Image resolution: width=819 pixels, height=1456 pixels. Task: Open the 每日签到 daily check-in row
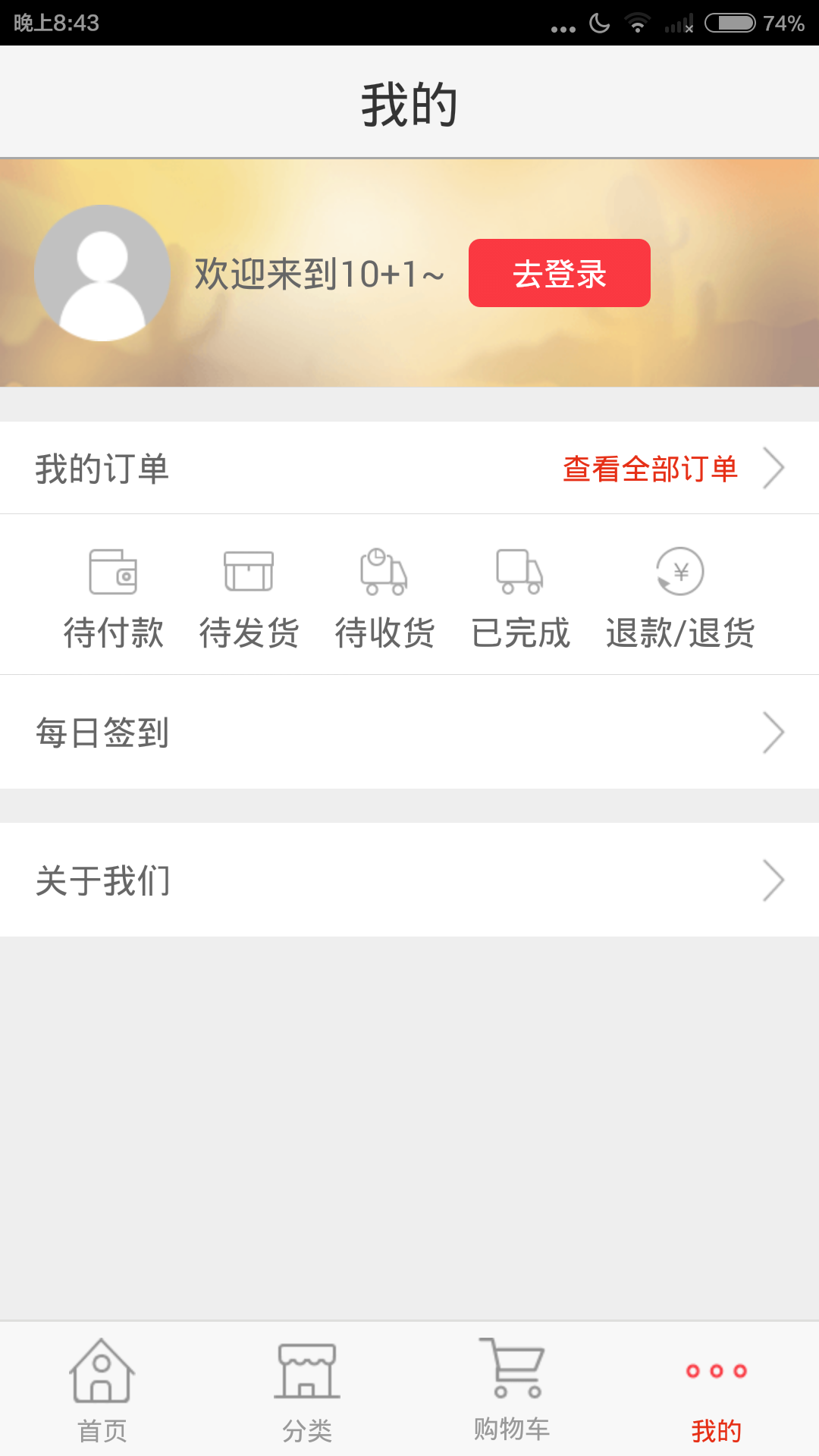pos(409,733)
